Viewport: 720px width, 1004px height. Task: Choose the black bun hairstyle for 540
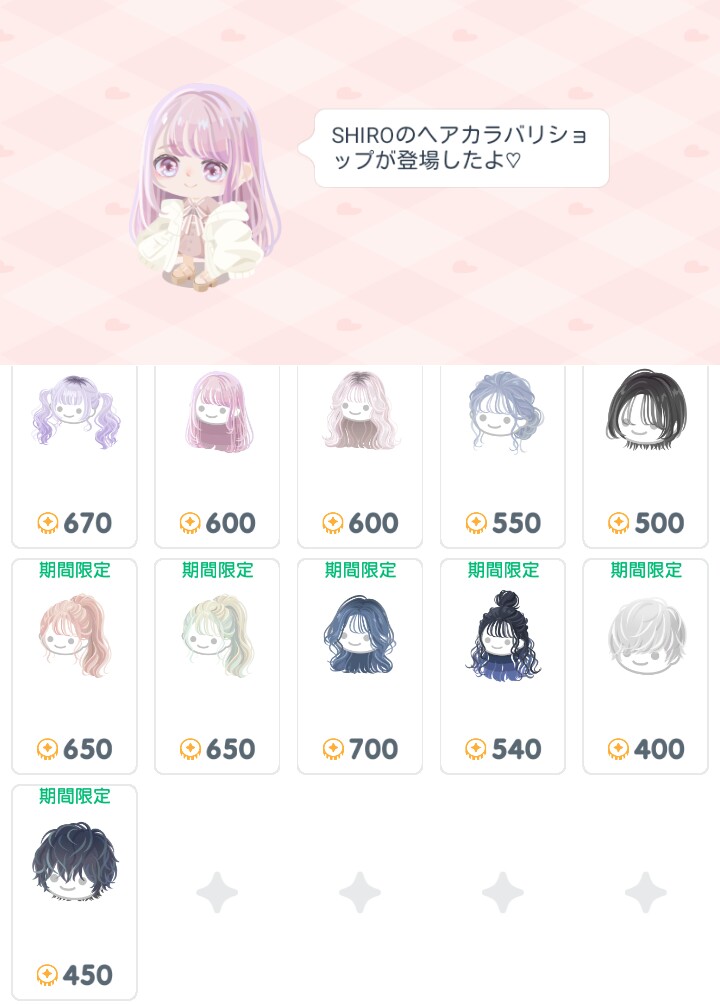(x=503, y=666)
